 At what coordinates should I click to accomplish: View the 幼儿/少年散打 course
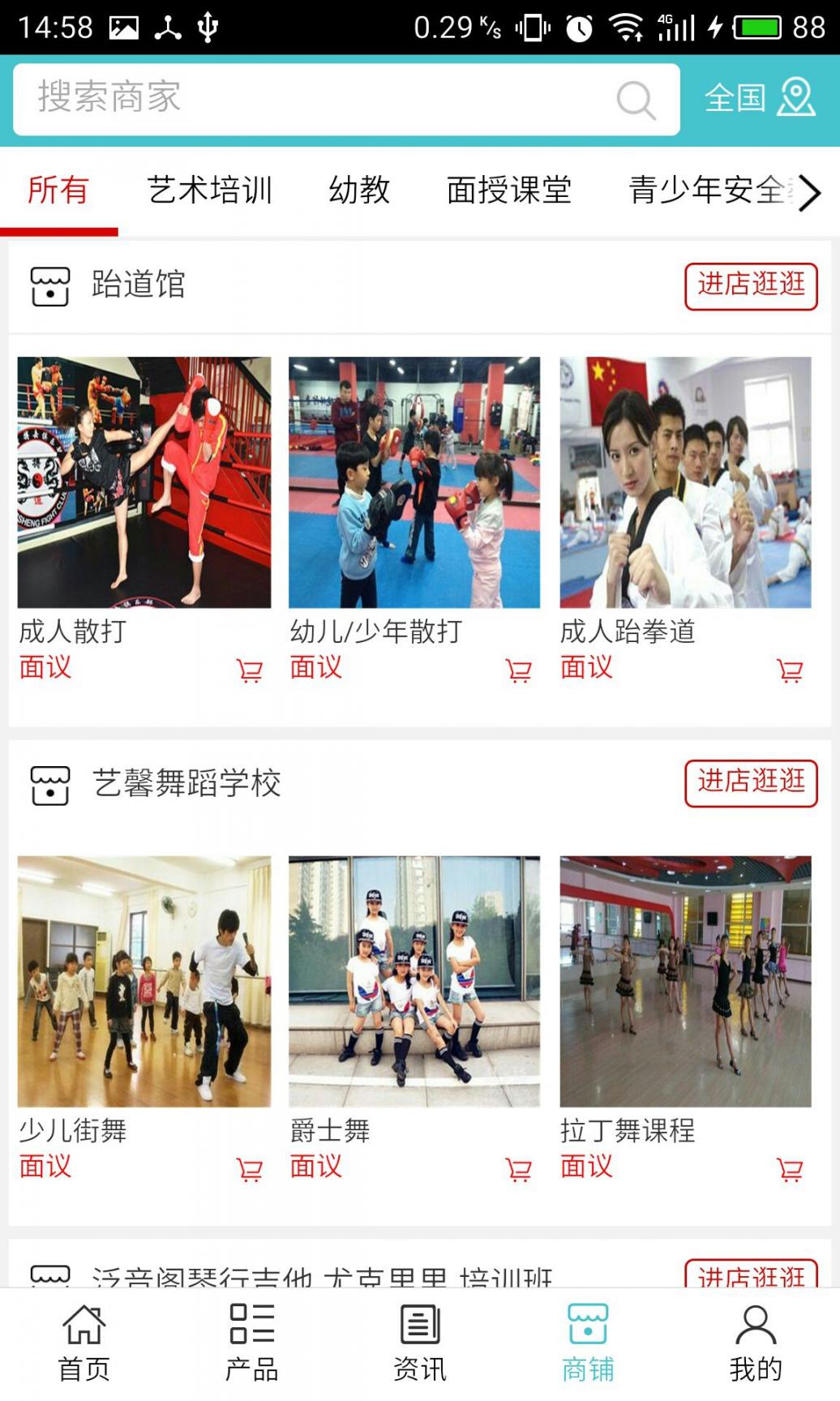(x=414, y=482)
